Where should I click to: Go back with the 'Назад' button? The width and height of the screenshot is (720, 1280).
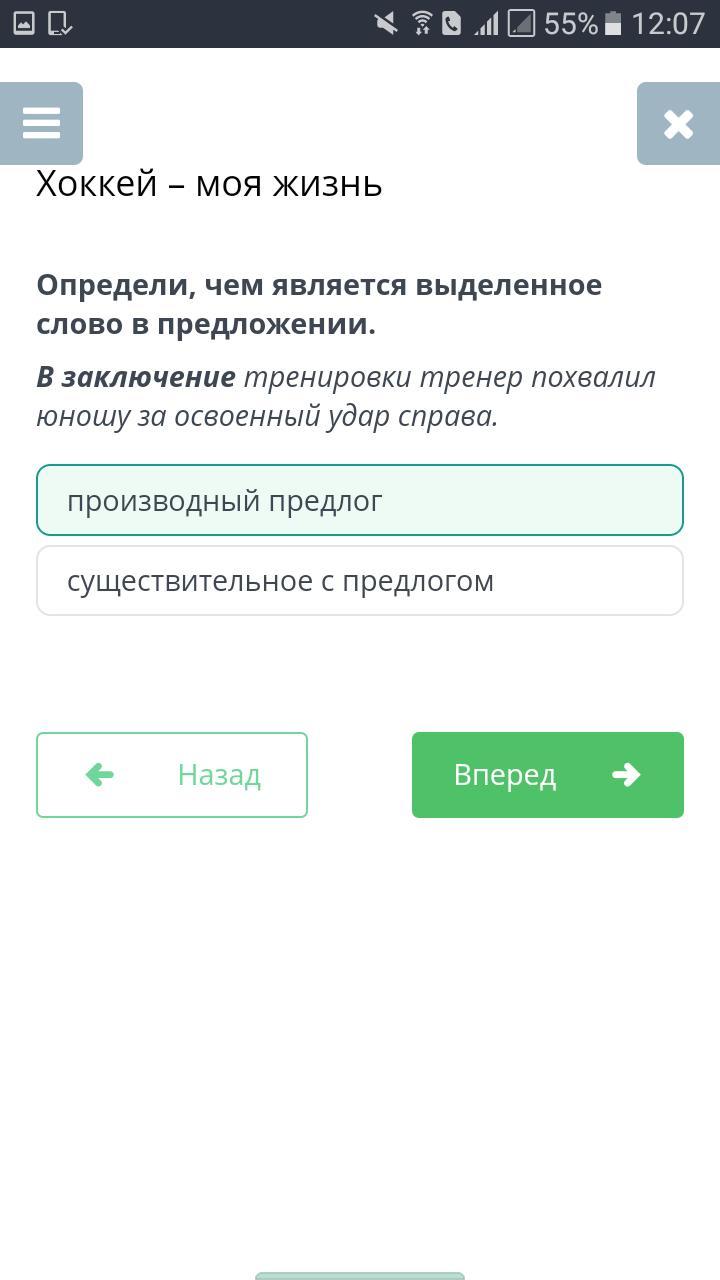pos(172,775)
